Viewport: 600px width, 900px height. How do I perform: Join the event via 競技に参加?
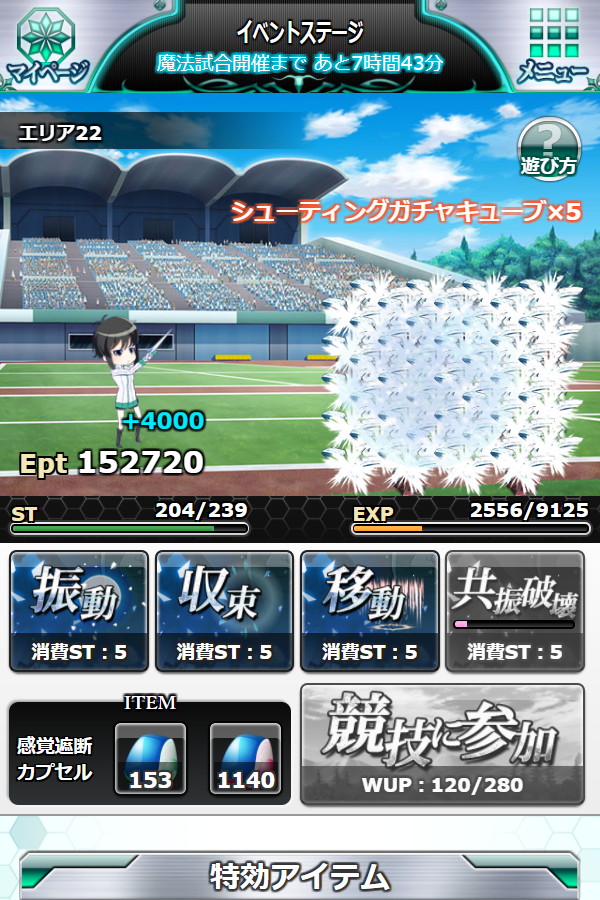[x=442, y=745]
